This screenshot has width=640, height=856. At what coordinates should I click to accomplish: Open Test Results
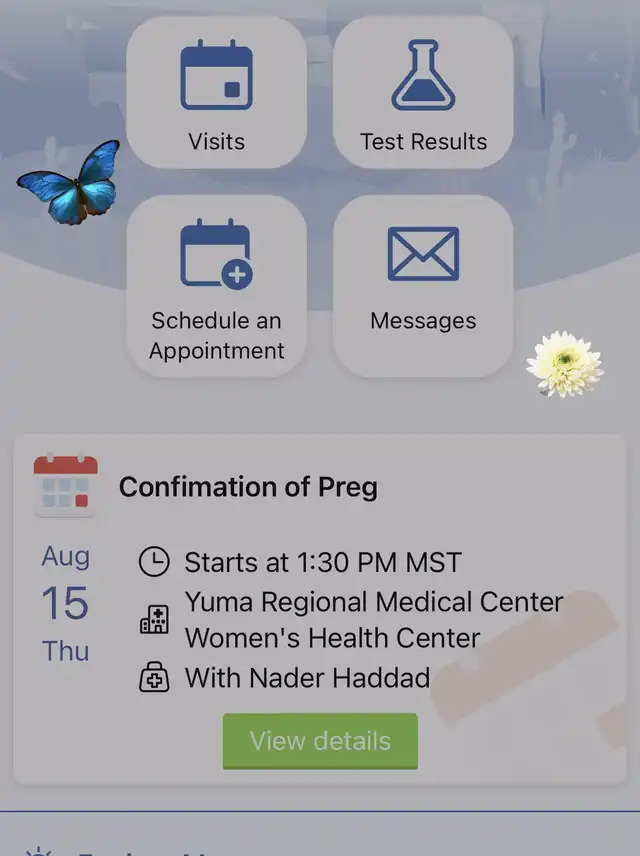click(x=423, y=94)
